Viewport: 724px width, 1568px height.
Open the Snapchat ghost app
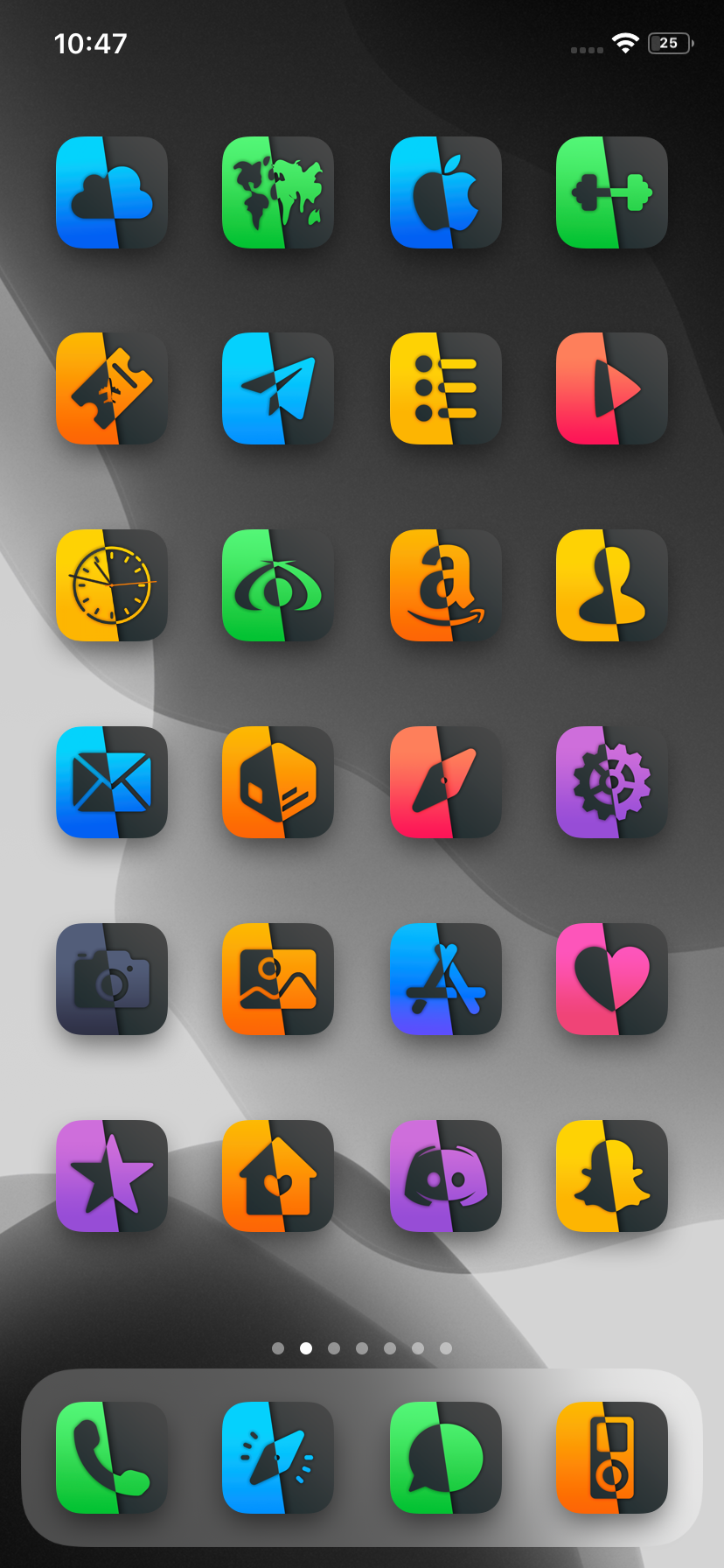pos(612,1176)
